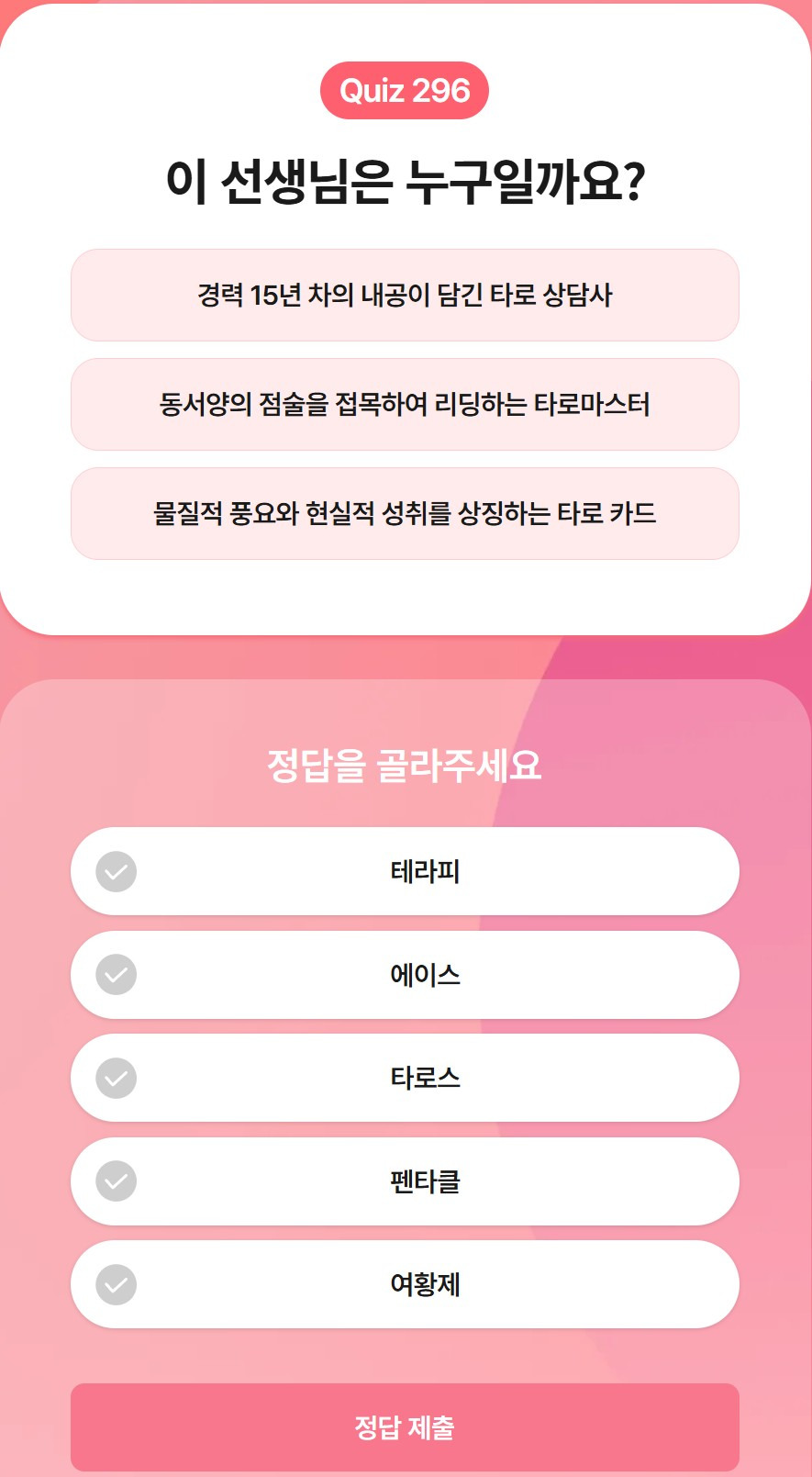
Task: Choose 에이스 as your answer
Action: [405, 975]
